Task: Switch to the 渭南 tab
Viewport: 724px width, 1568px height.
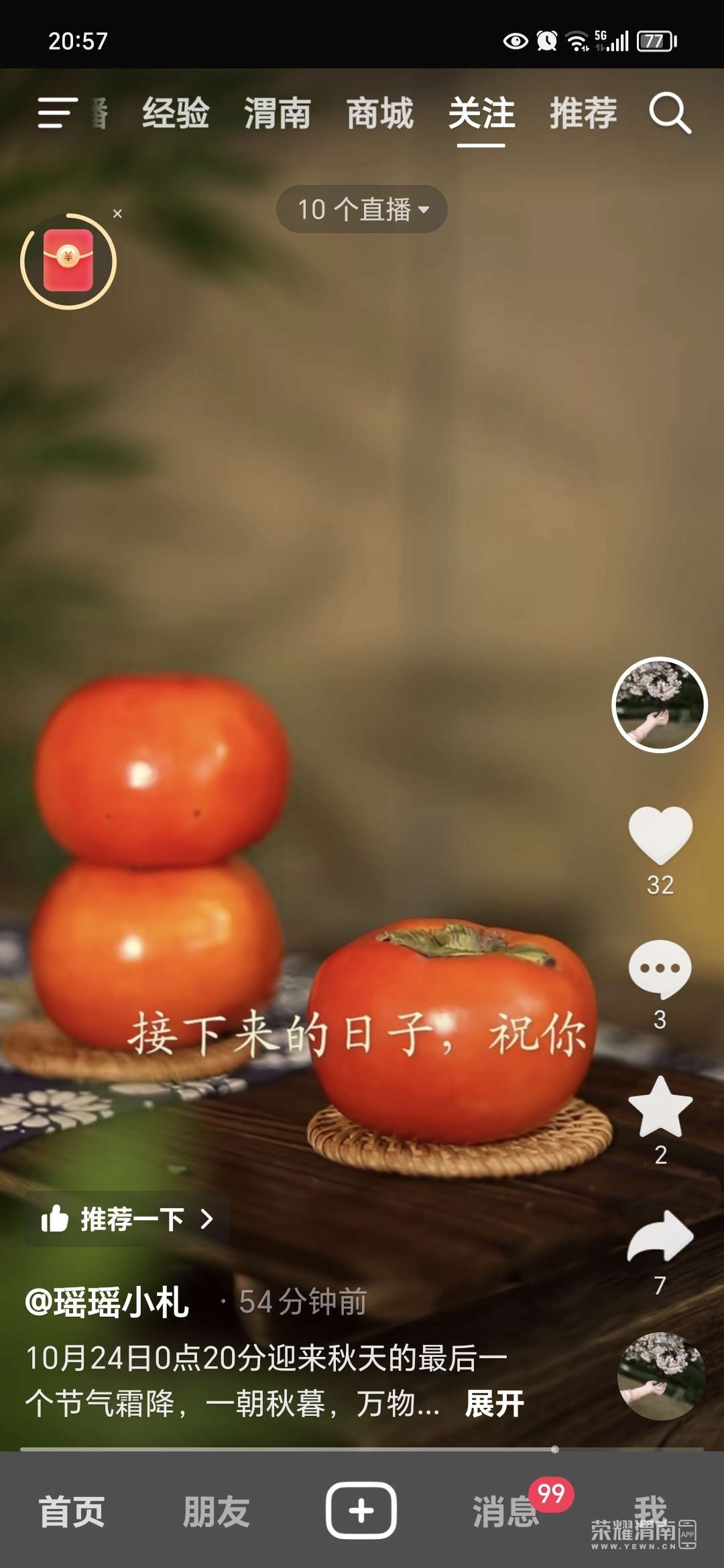Action: tap(278, 113)
